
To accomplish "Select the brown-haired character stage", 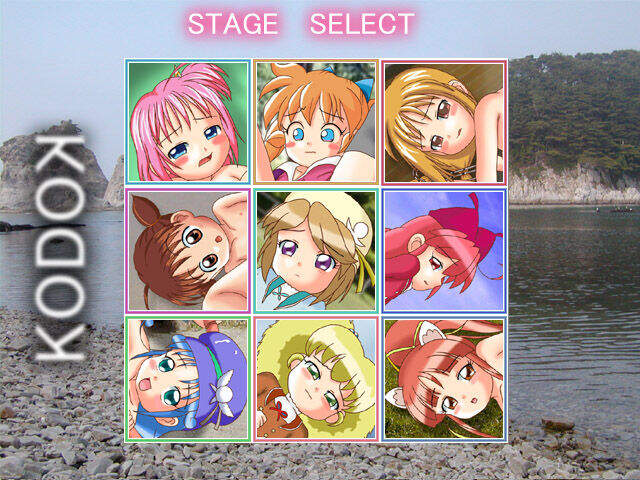I will pyautogui.click(x=188, y=251).
